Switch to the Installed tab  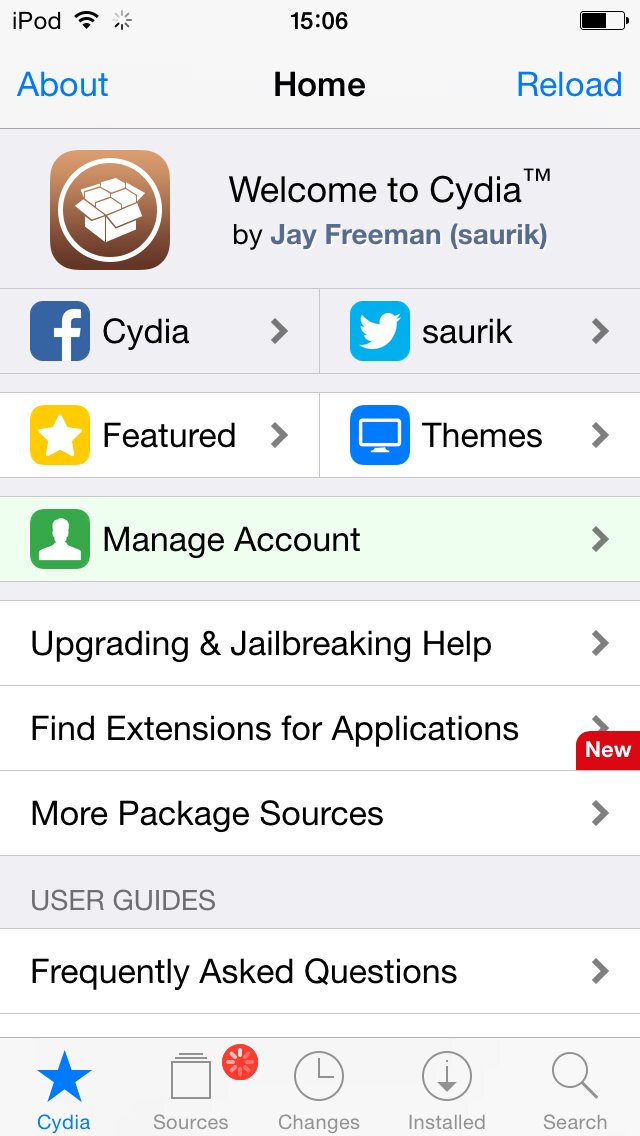[x=446, y=1089]
